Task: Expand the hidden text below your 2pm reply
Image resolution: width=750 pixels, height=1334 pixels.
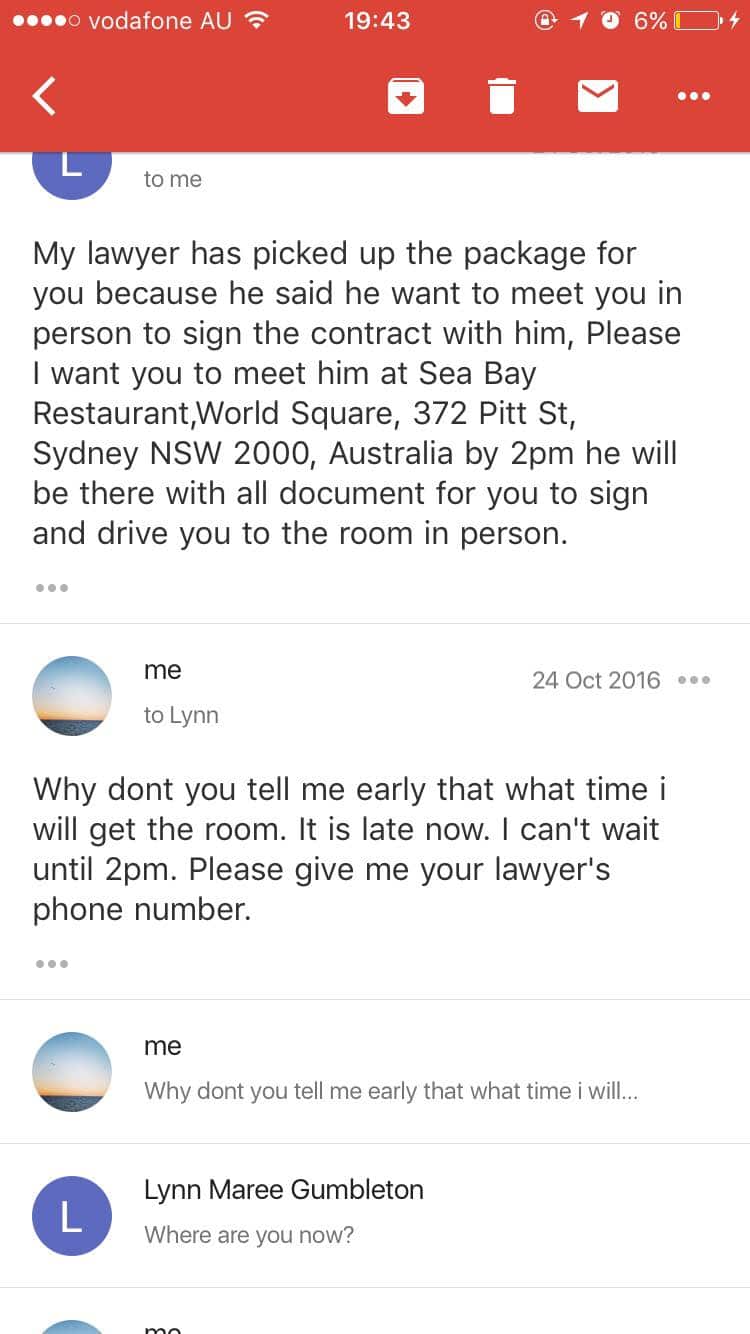Action: (52, 963)
